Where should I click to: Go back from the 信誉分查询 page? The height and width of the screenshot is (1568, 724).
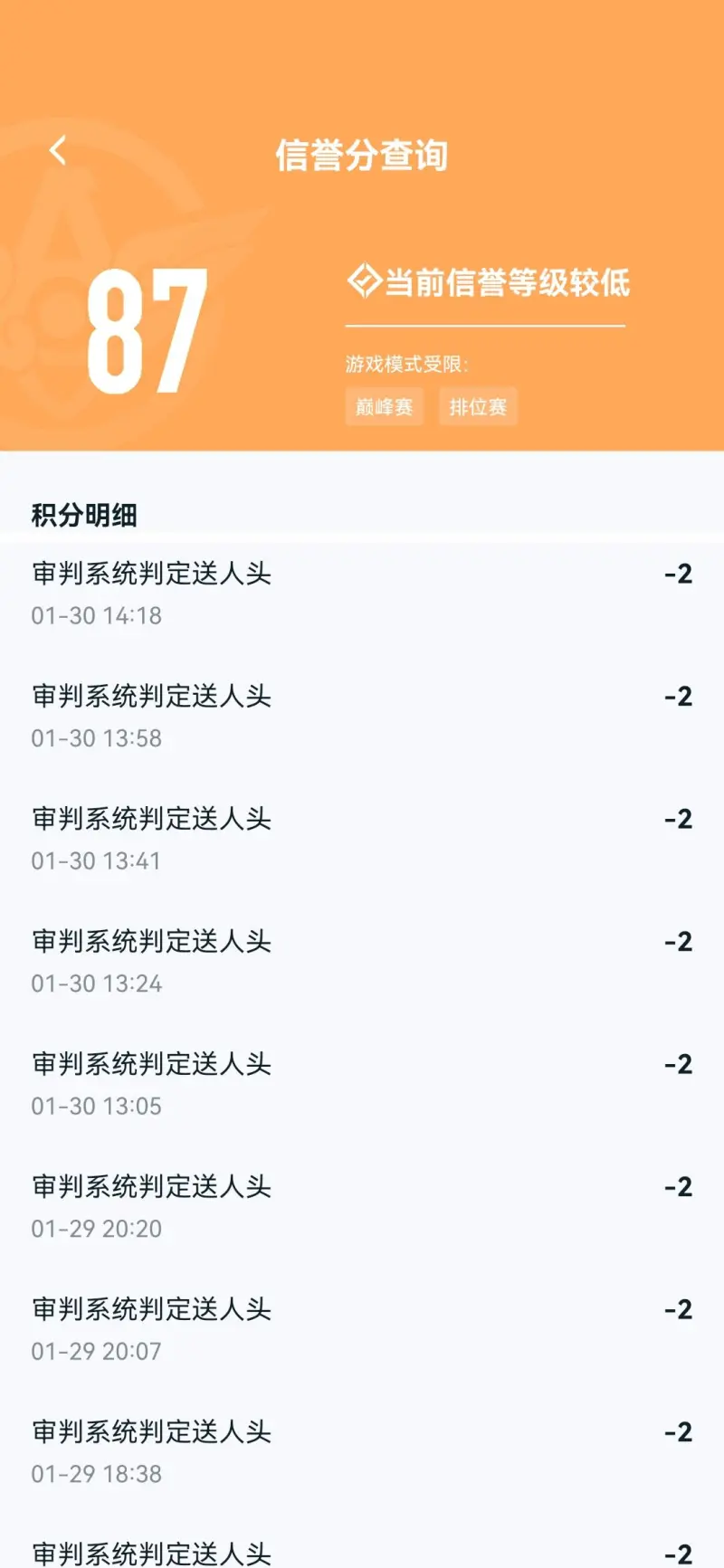point(58,150)
